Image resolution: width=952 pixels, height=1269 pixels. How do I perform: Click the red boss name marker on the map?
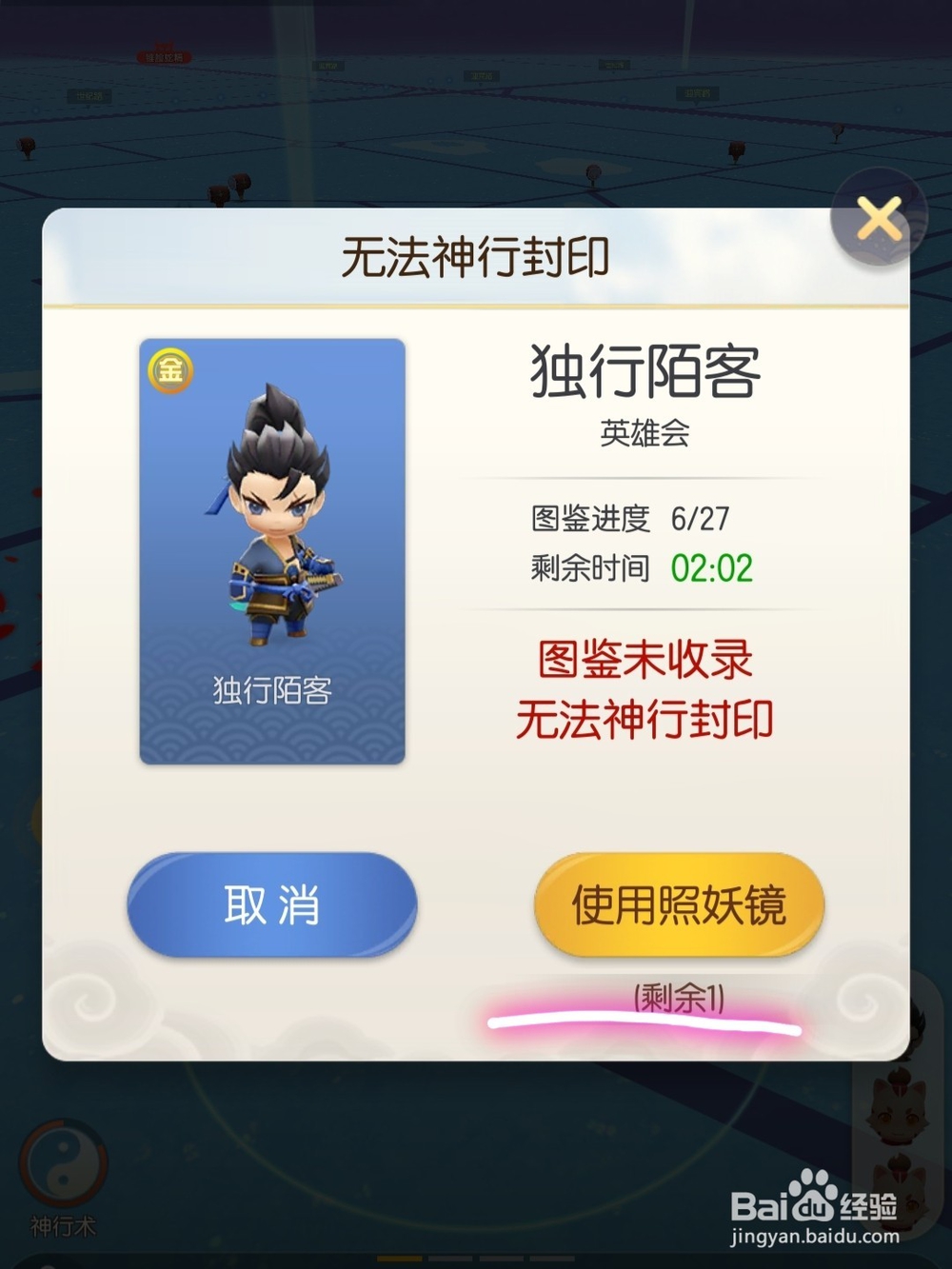[164, 55]
